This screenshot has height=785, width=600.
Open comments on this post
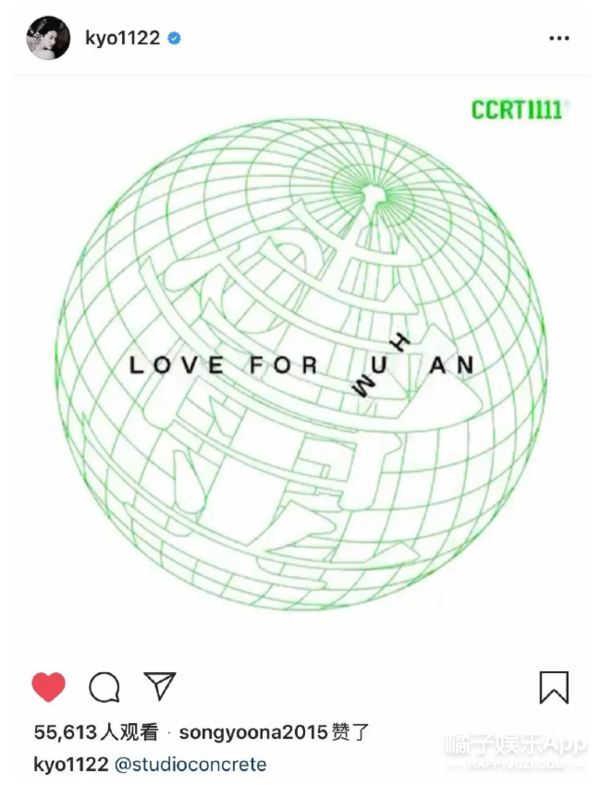coord(104,687)
